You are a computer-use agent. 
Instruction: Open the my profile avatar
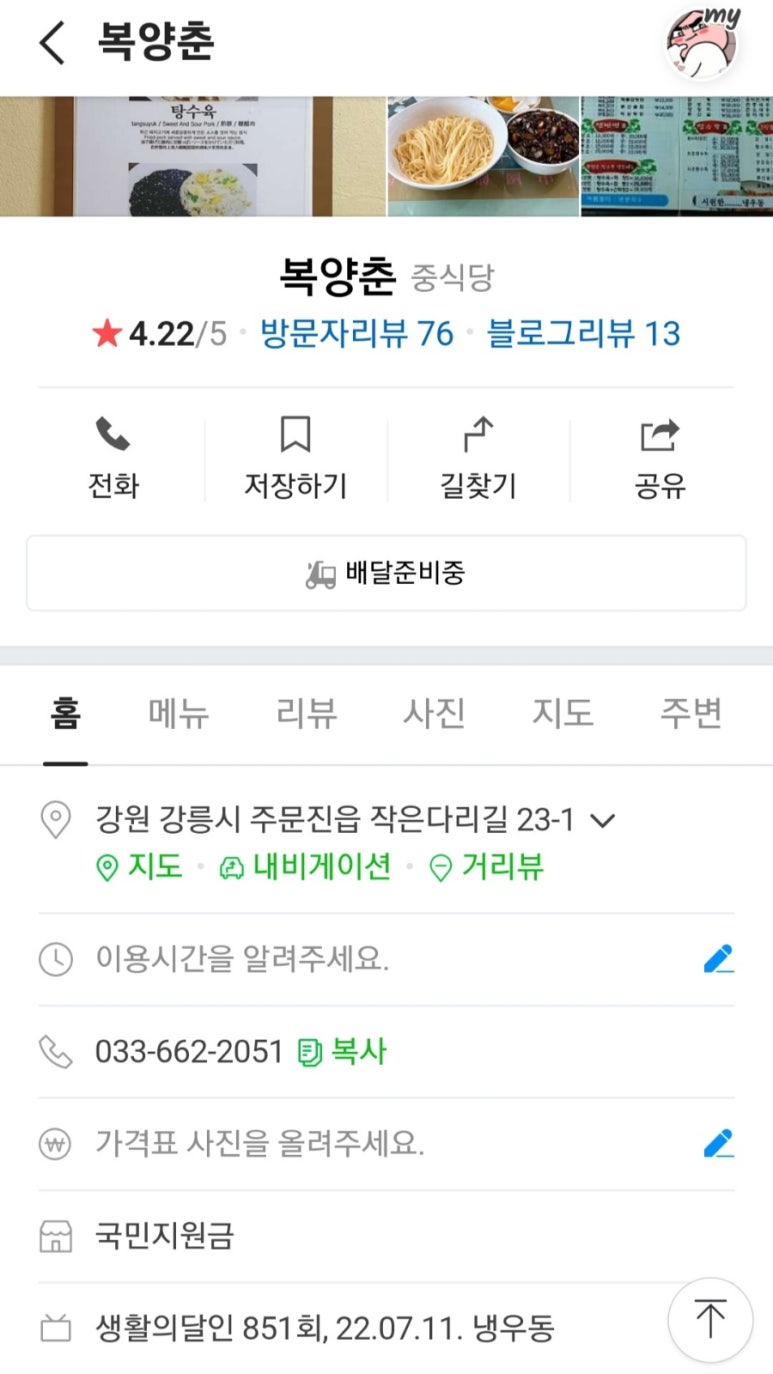[704, 44]
